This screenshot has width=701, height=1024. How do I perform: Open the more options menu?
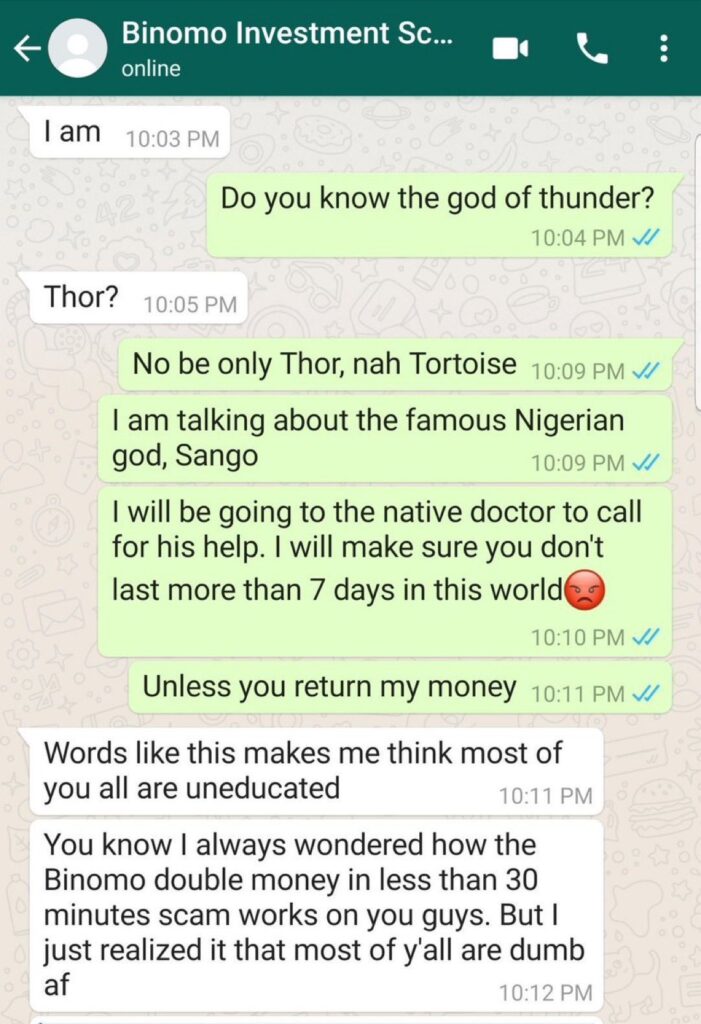[663, 48]
